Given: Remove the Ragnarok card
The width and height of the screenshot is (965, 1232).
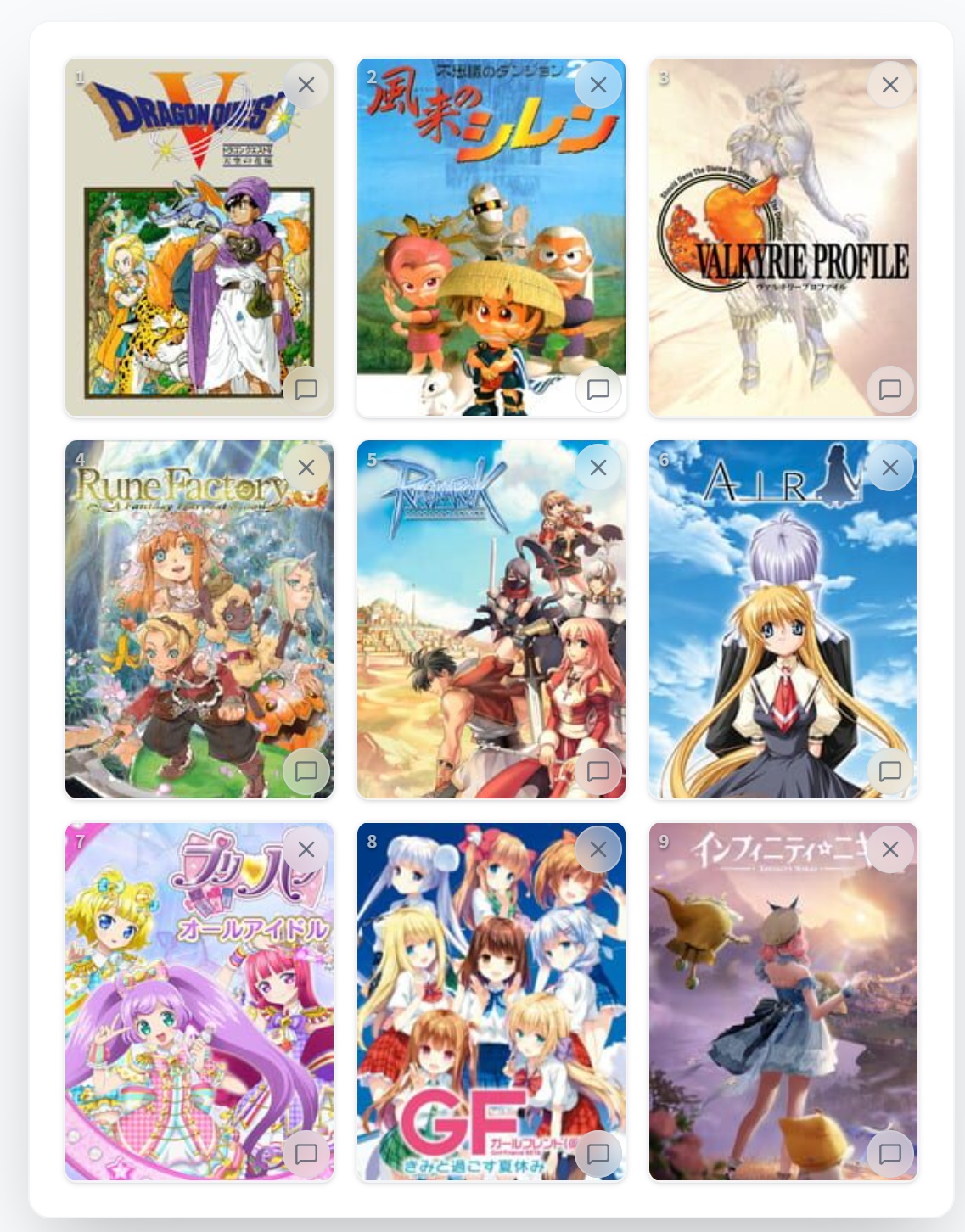Looking at the screenshot, I should [598, 468].
